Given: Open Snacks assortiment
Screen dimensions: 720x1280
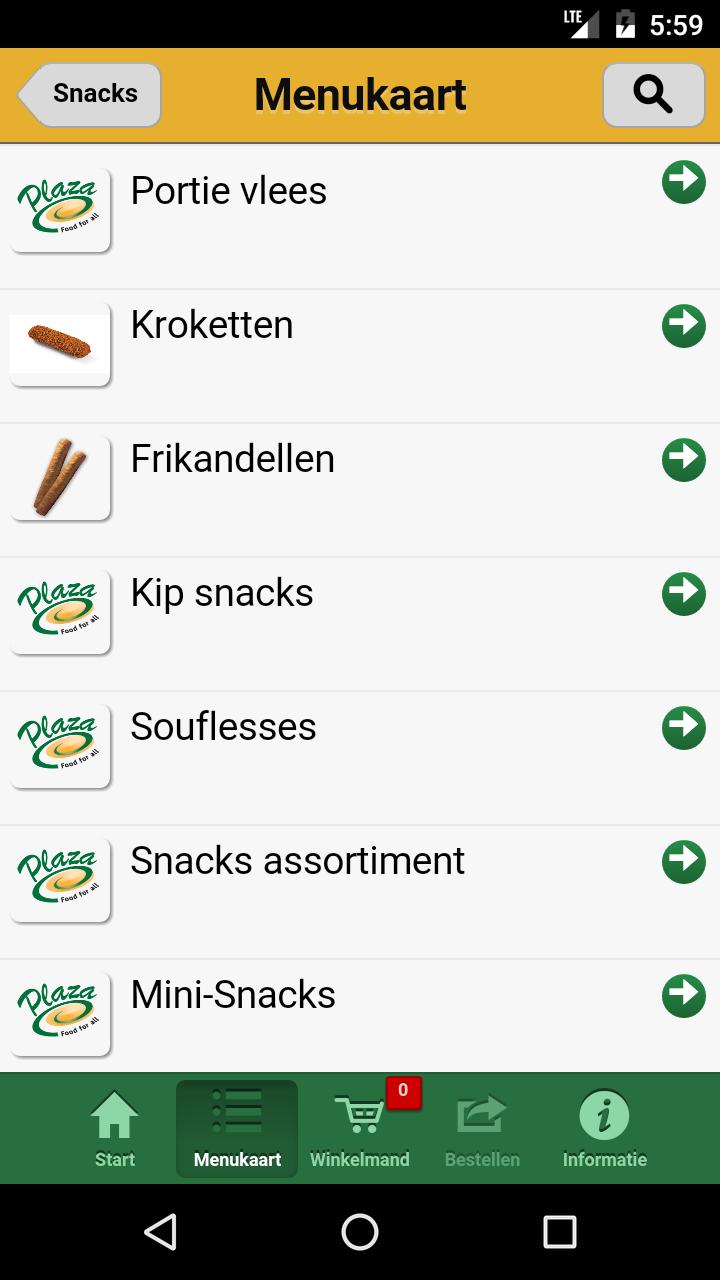Looking at the screenshot, I should [360, 888].
